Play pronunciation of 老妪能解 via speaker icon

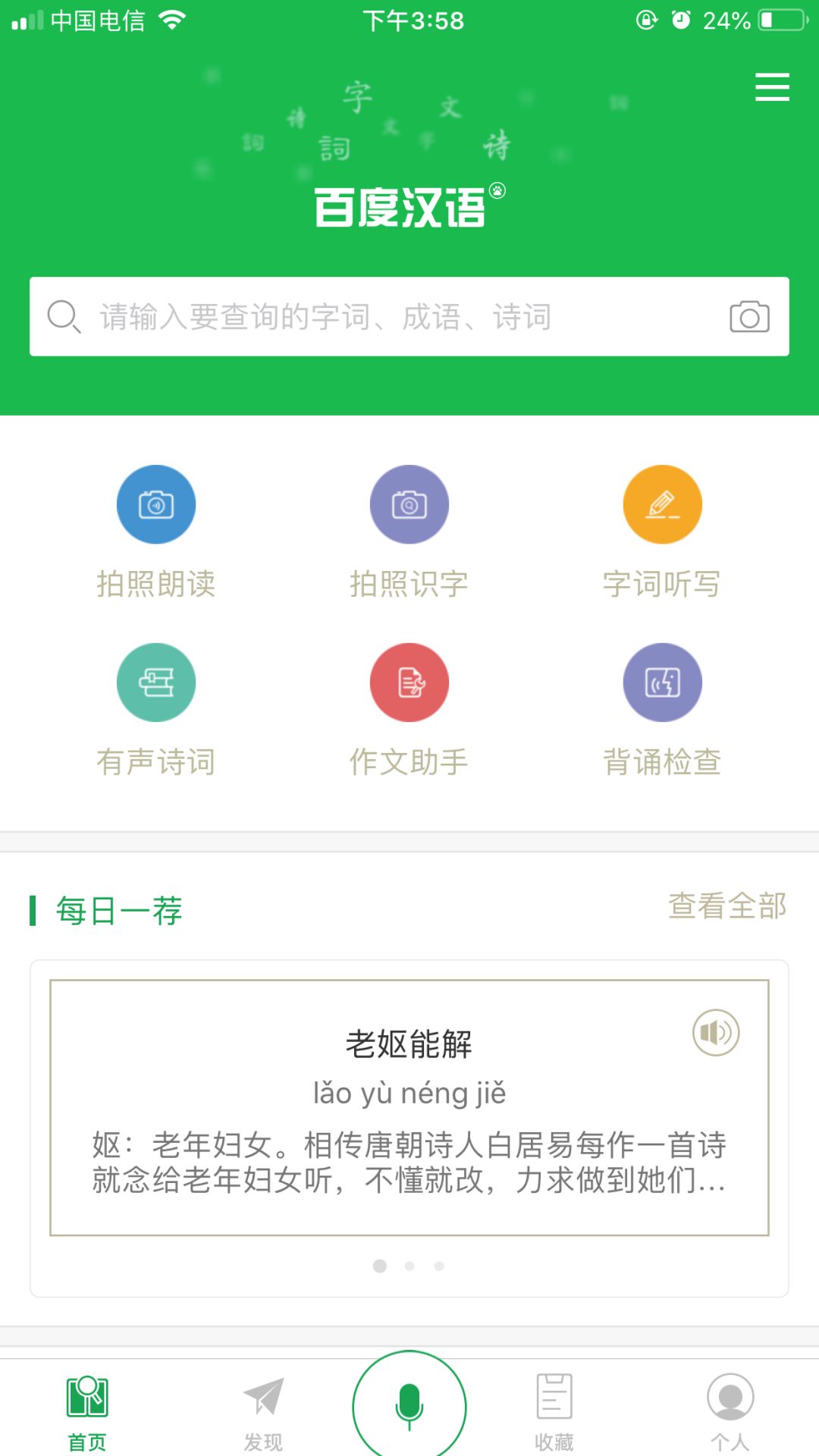716,1031
